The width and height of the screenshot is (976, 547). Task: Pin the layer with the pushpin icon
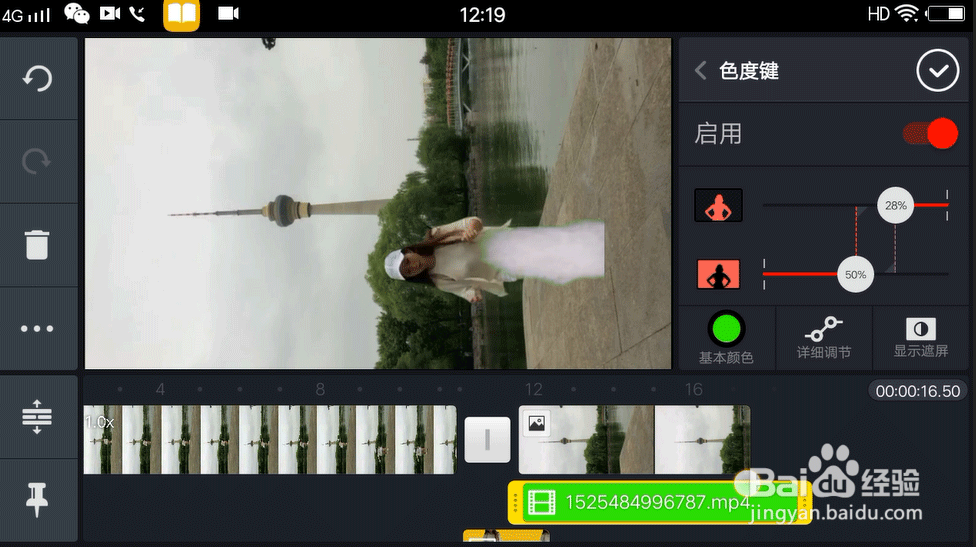point(37,499)
